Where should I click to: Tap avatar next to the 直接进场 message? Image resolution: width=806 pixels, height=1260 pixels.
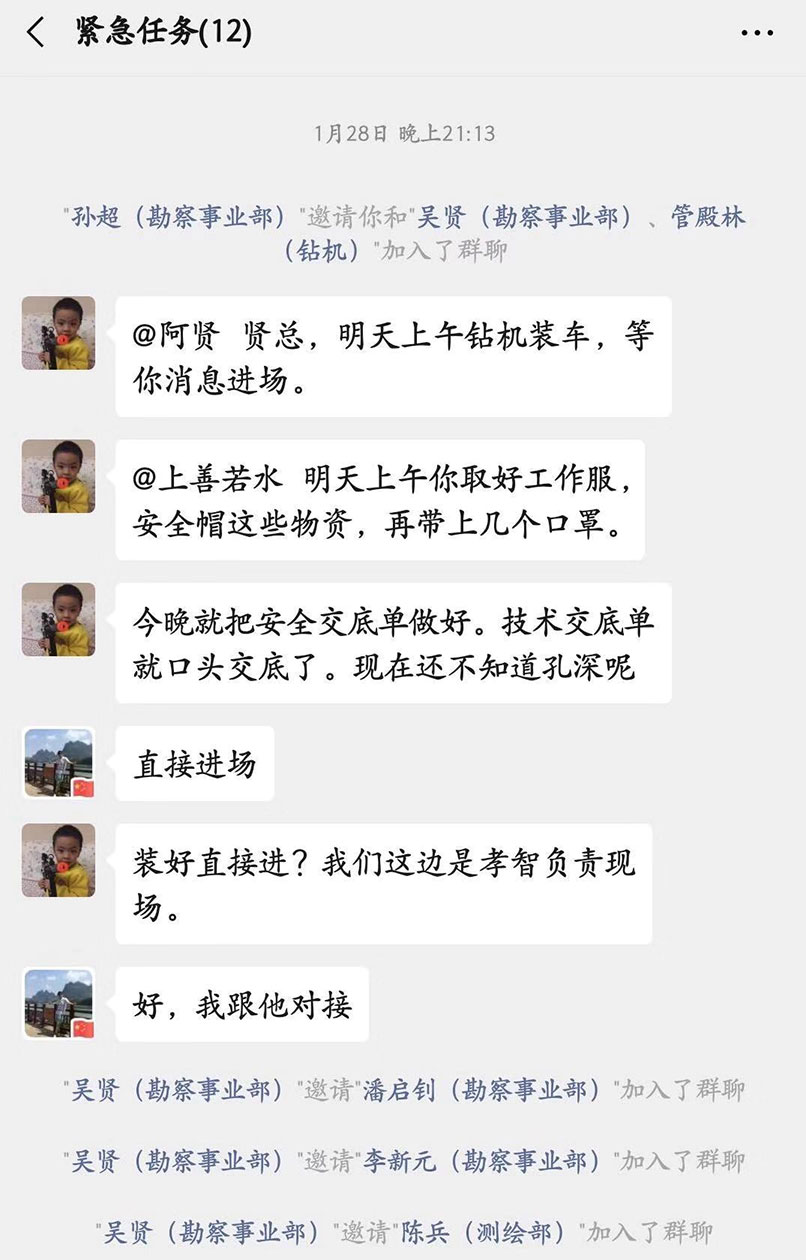coord(59,763)
